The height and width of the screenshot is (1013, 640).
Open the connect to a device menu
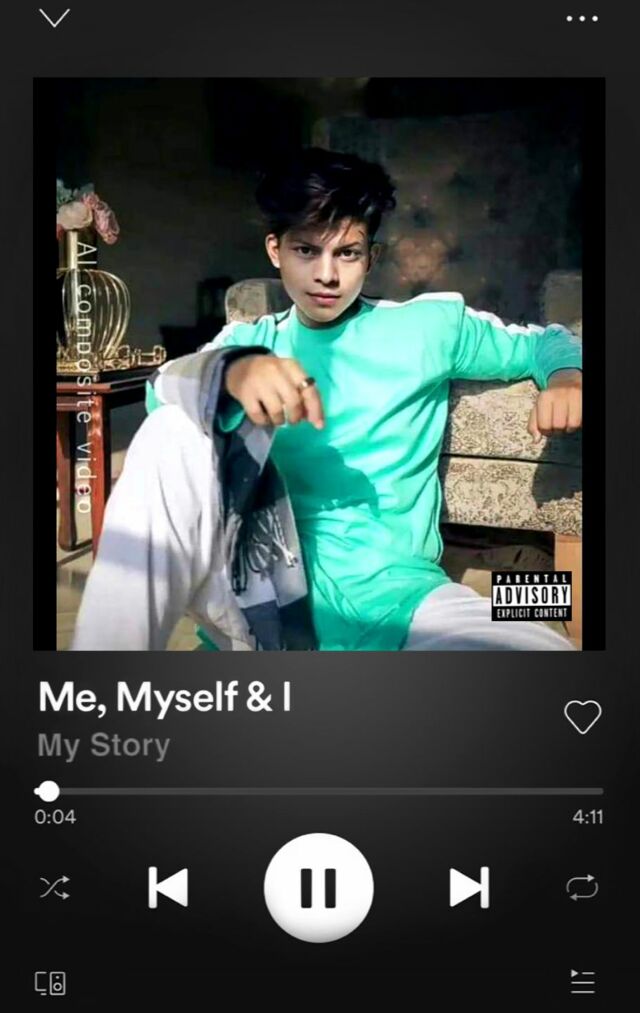51,983
